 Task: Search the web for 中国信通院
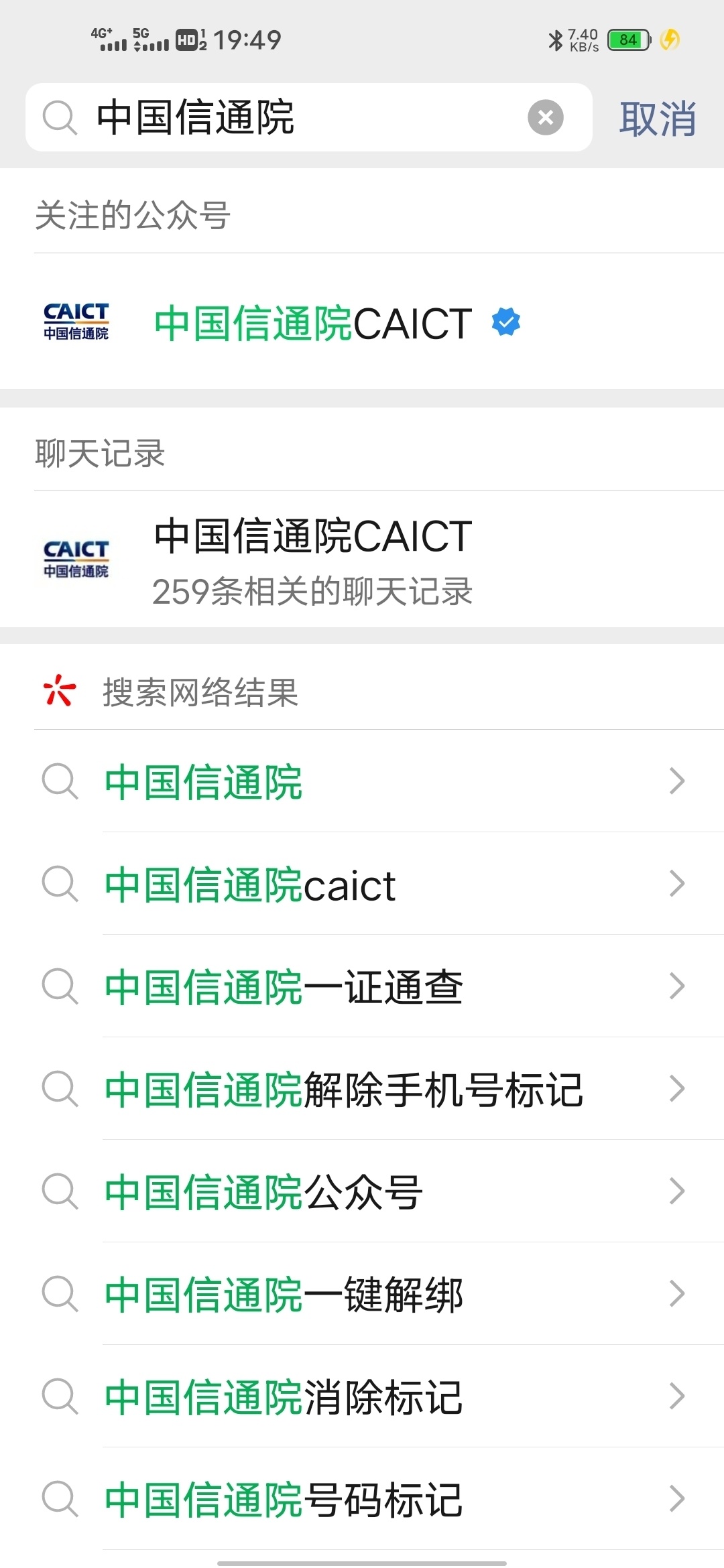pos(362,781)
